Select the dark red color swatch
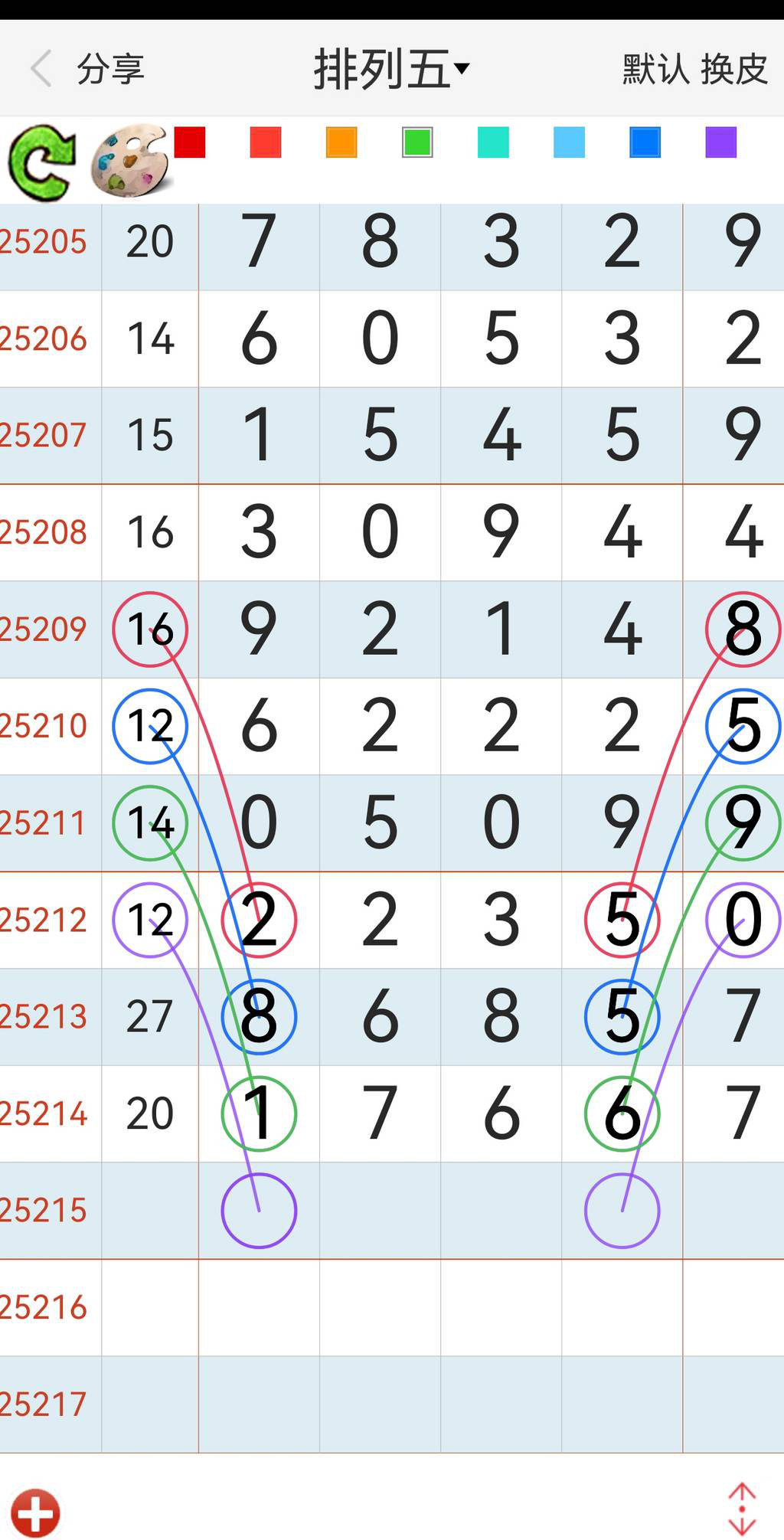 click(x=190, y=142)
